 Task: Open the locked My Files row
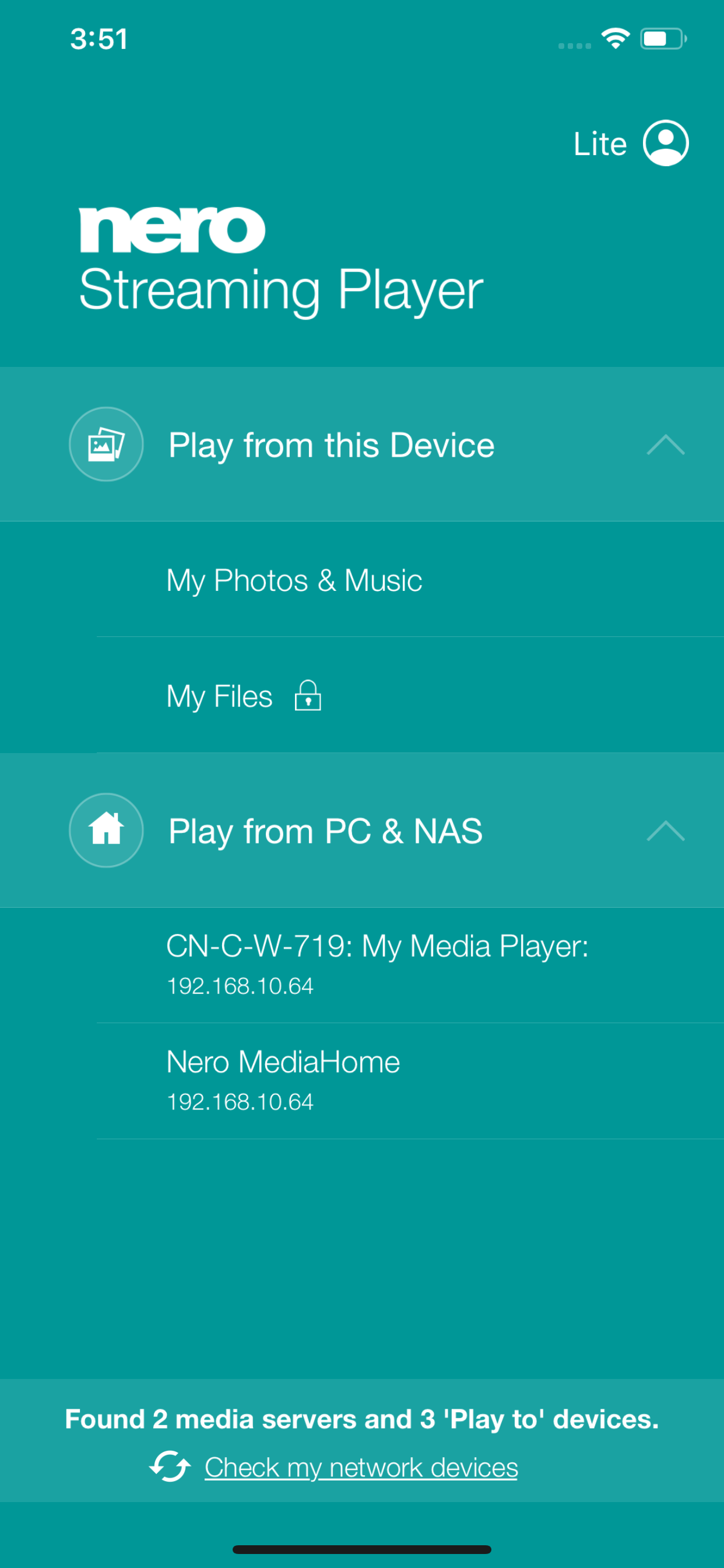point(362,695)
